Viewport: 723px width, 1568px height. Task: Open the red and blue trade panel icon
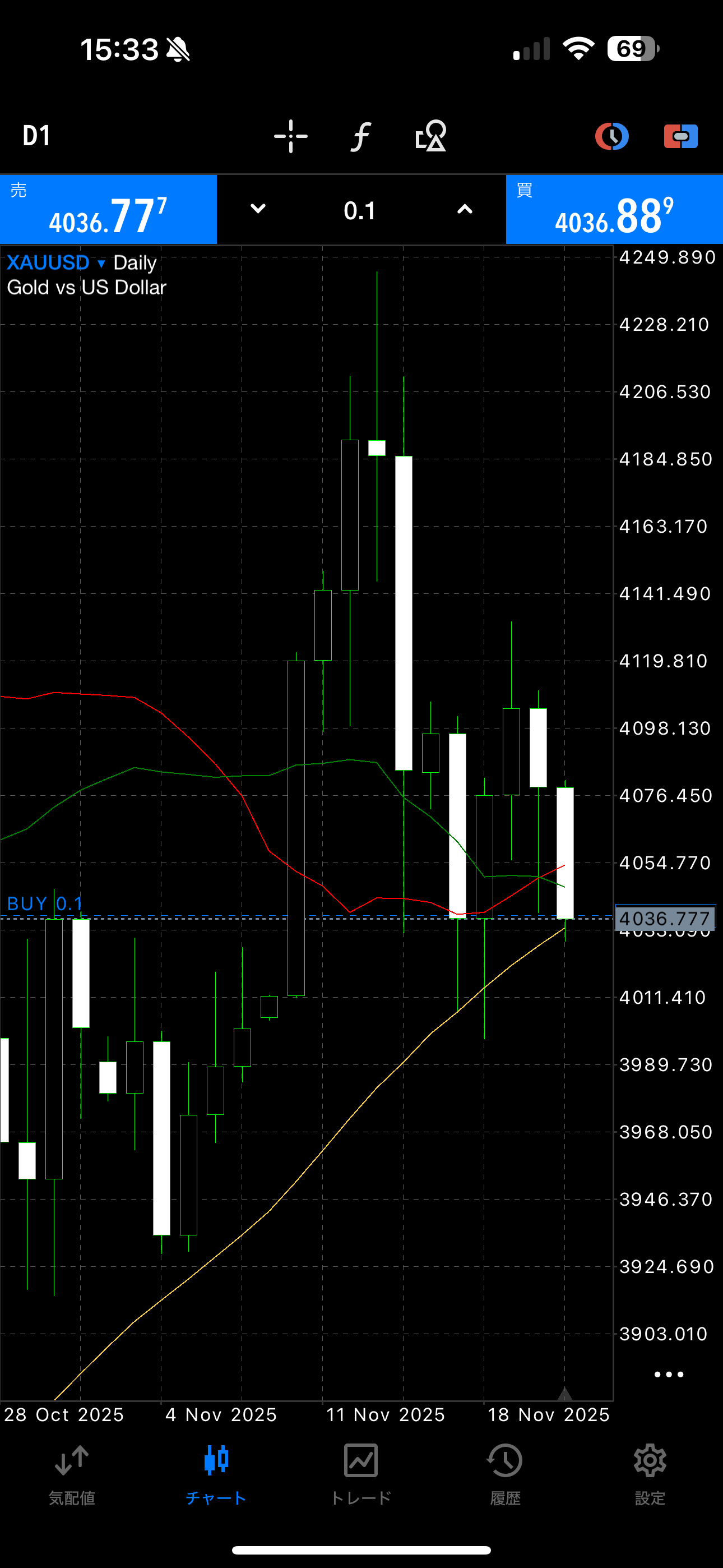coord(680,136)
